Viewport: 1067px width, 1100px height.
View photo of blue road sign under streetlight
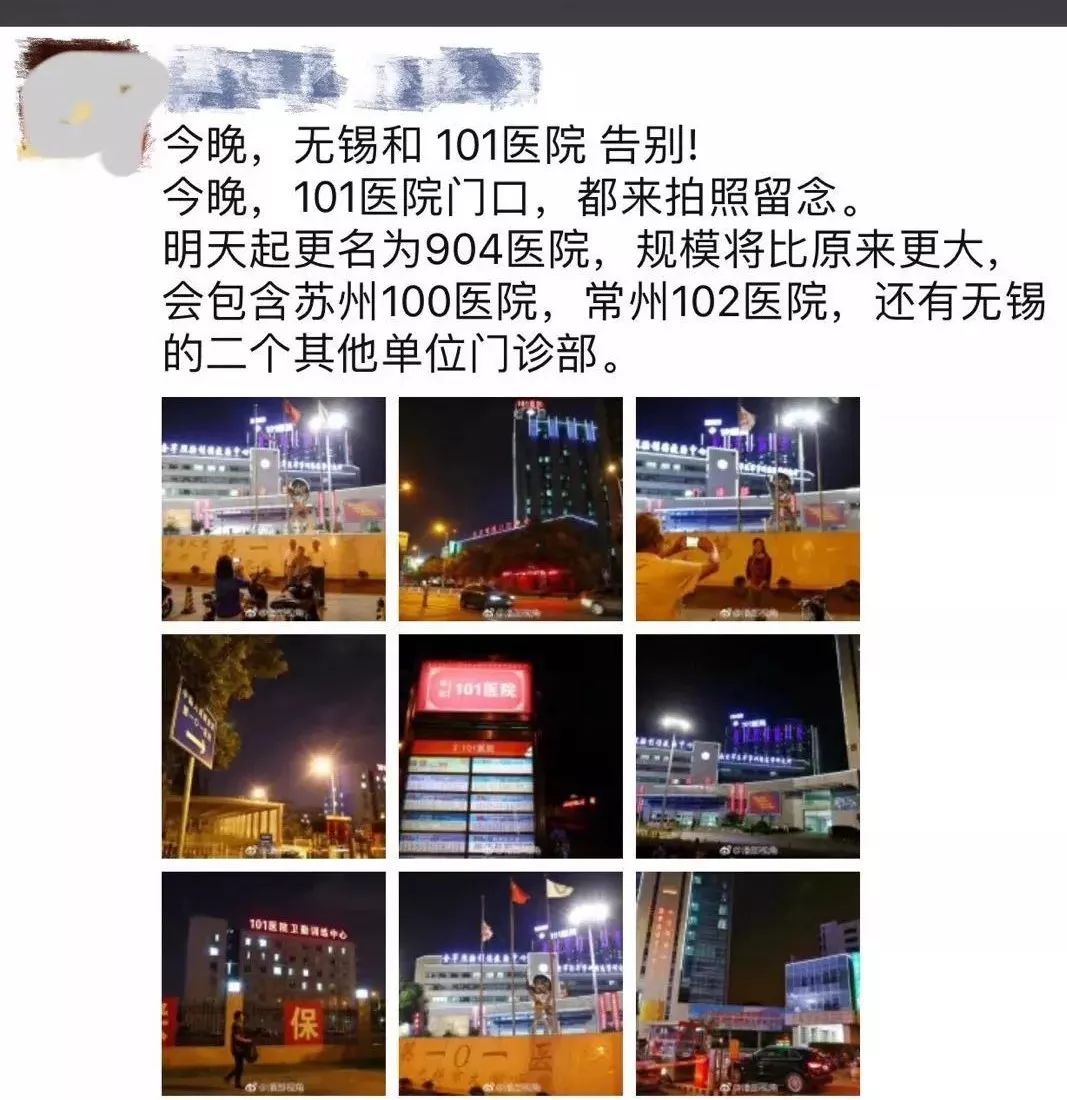tap(273, 746)
